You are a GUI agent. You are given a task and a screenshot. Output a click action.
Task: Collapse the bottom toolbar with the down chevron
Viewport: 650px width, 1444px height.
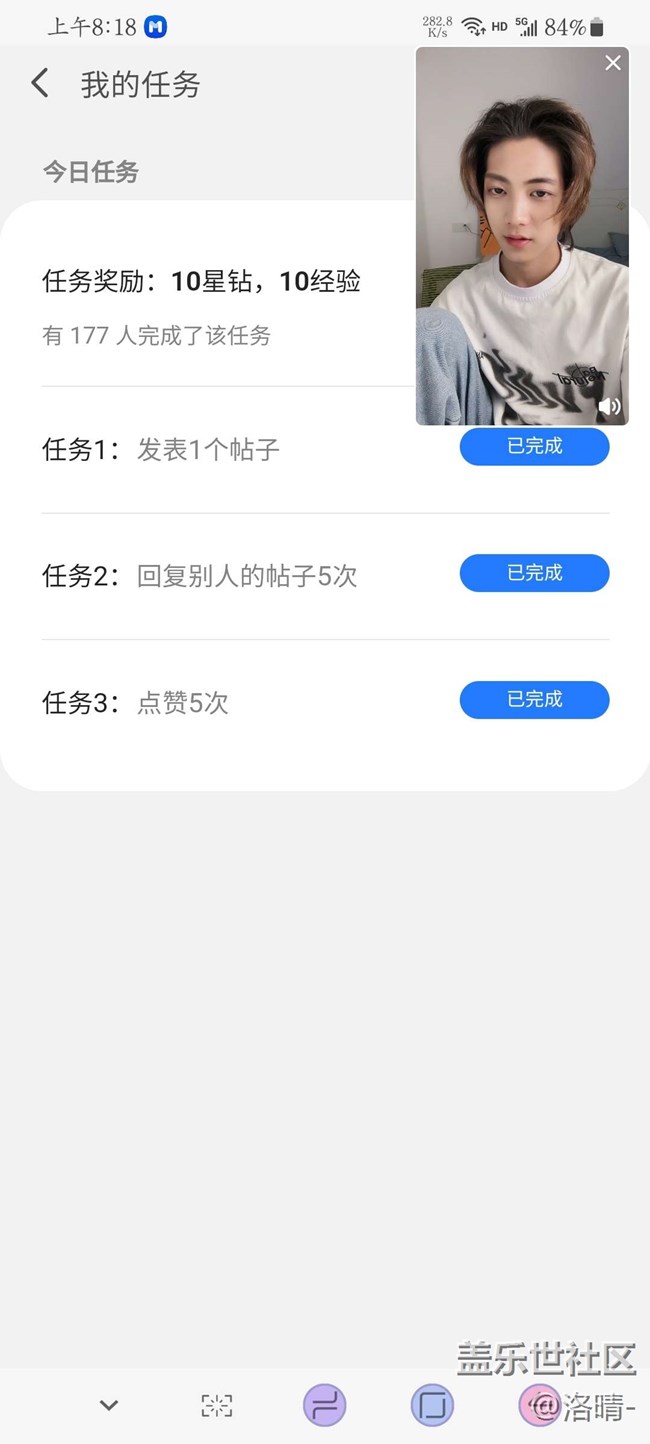pyautogui.click(x=109, y=1405)
